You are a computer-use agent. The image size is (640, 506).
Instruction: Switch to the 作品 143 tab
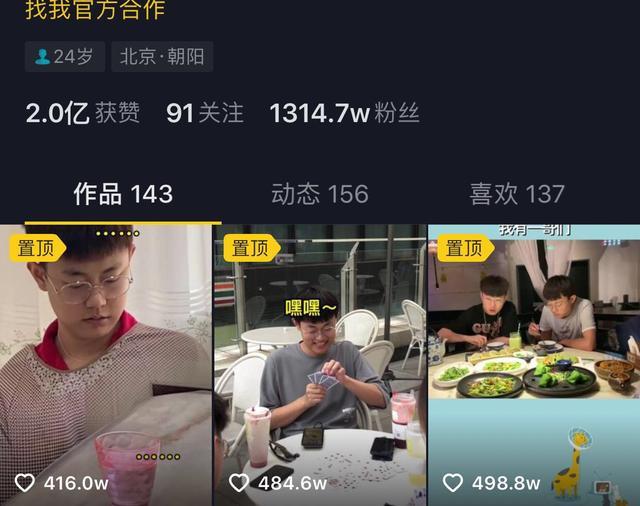click(x=122, y=194)
